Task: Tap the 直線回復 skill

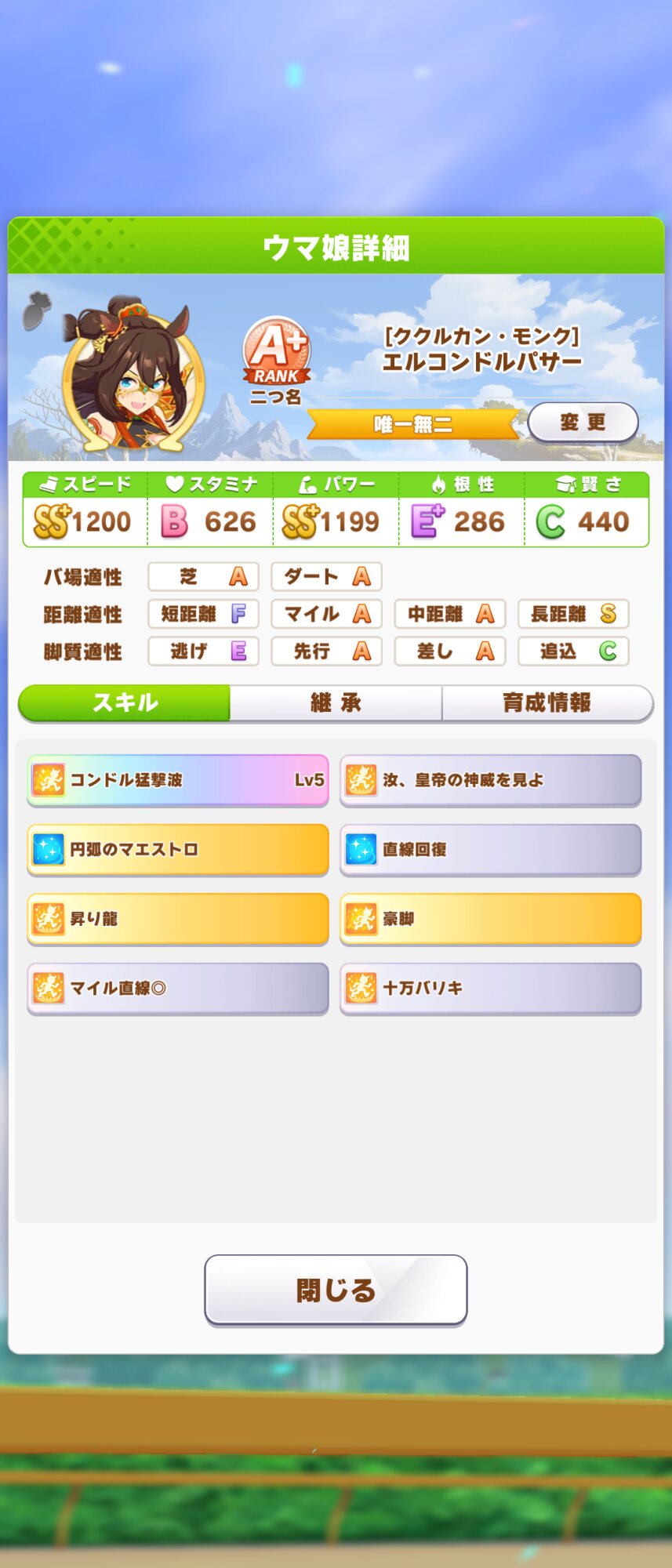Action: (490, 849)
